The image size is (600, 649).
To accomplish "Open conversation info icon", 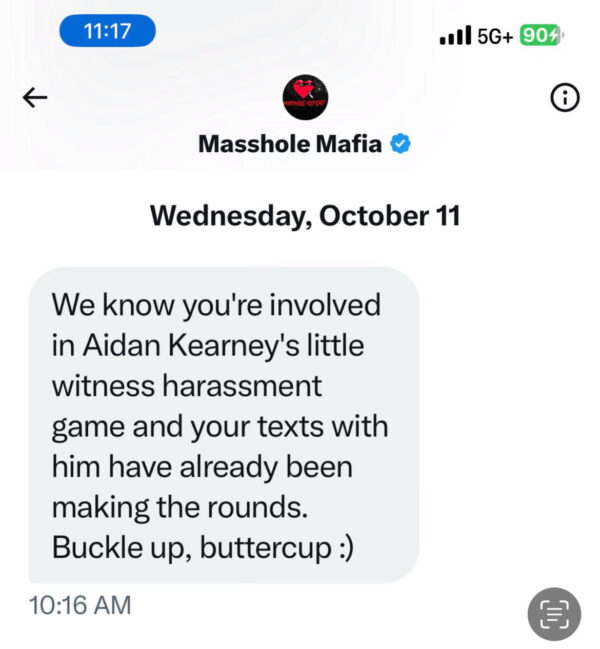I will click(x=565, y=98).
